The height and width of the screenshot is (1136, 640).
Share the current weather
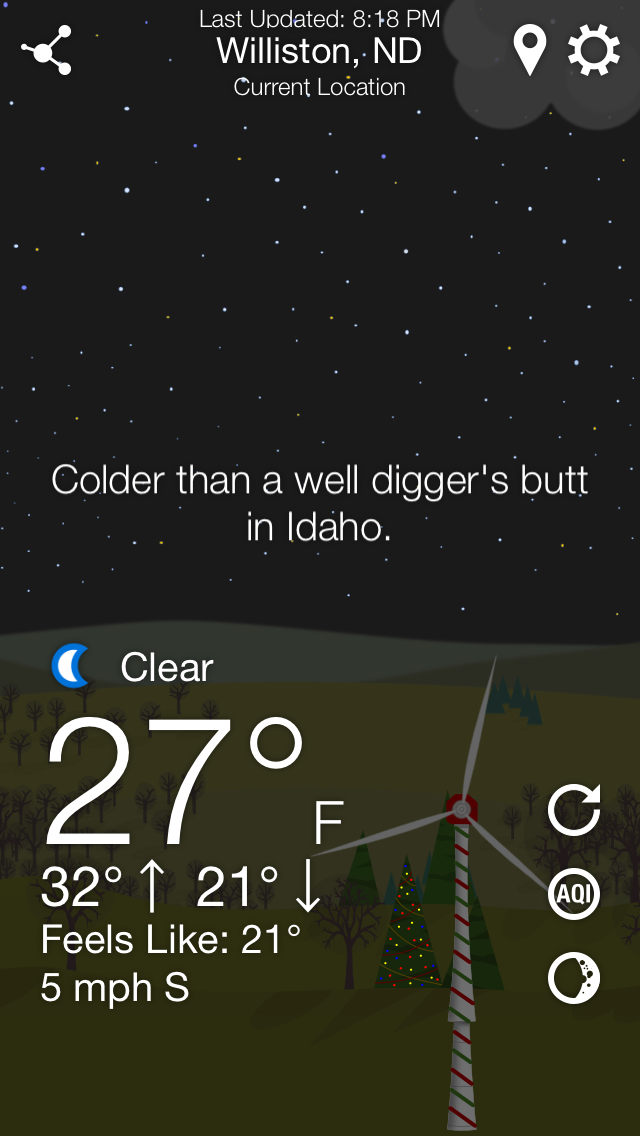point(47,51)
